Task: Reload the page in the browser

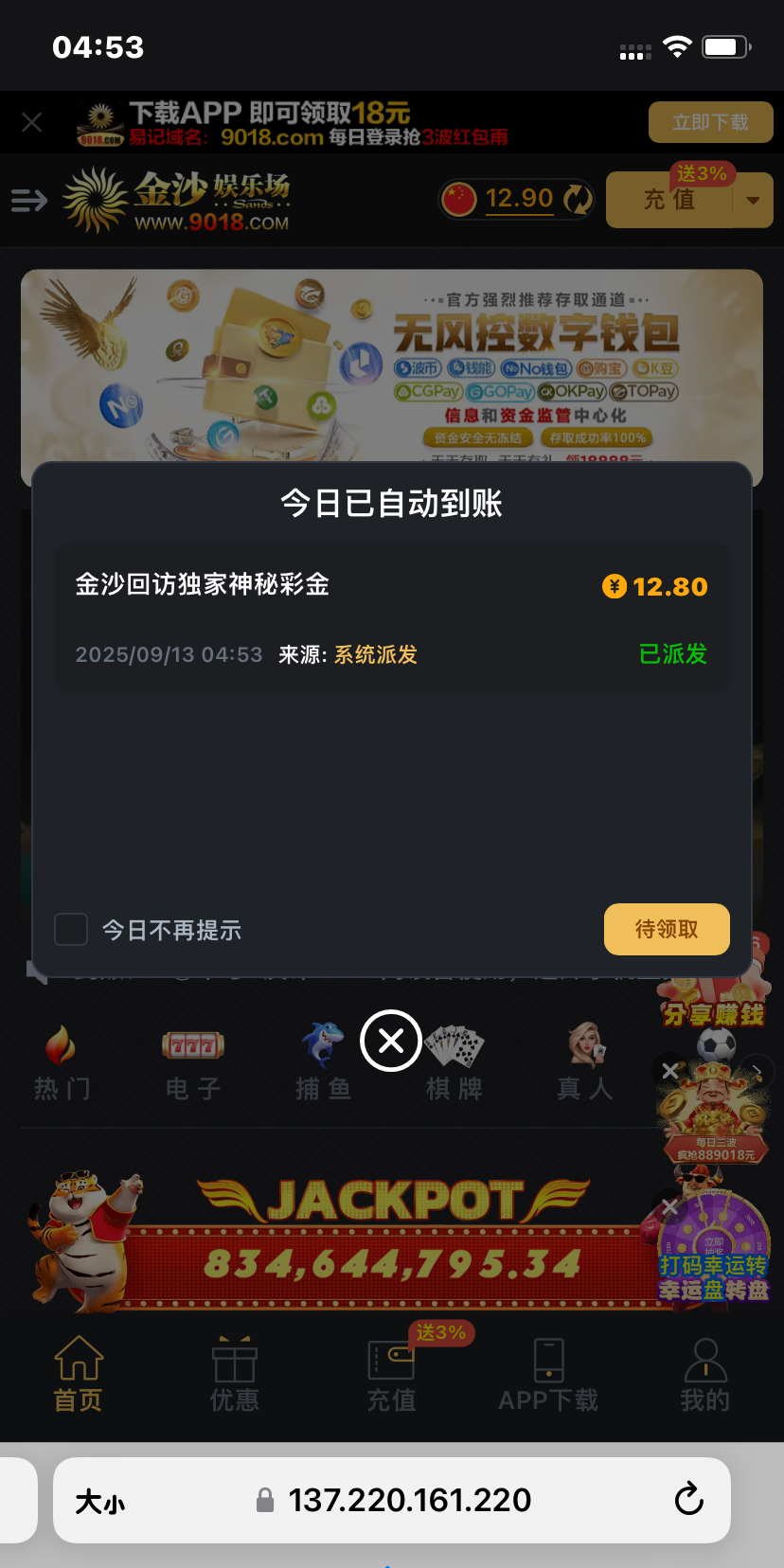Action: [688, 1500]
